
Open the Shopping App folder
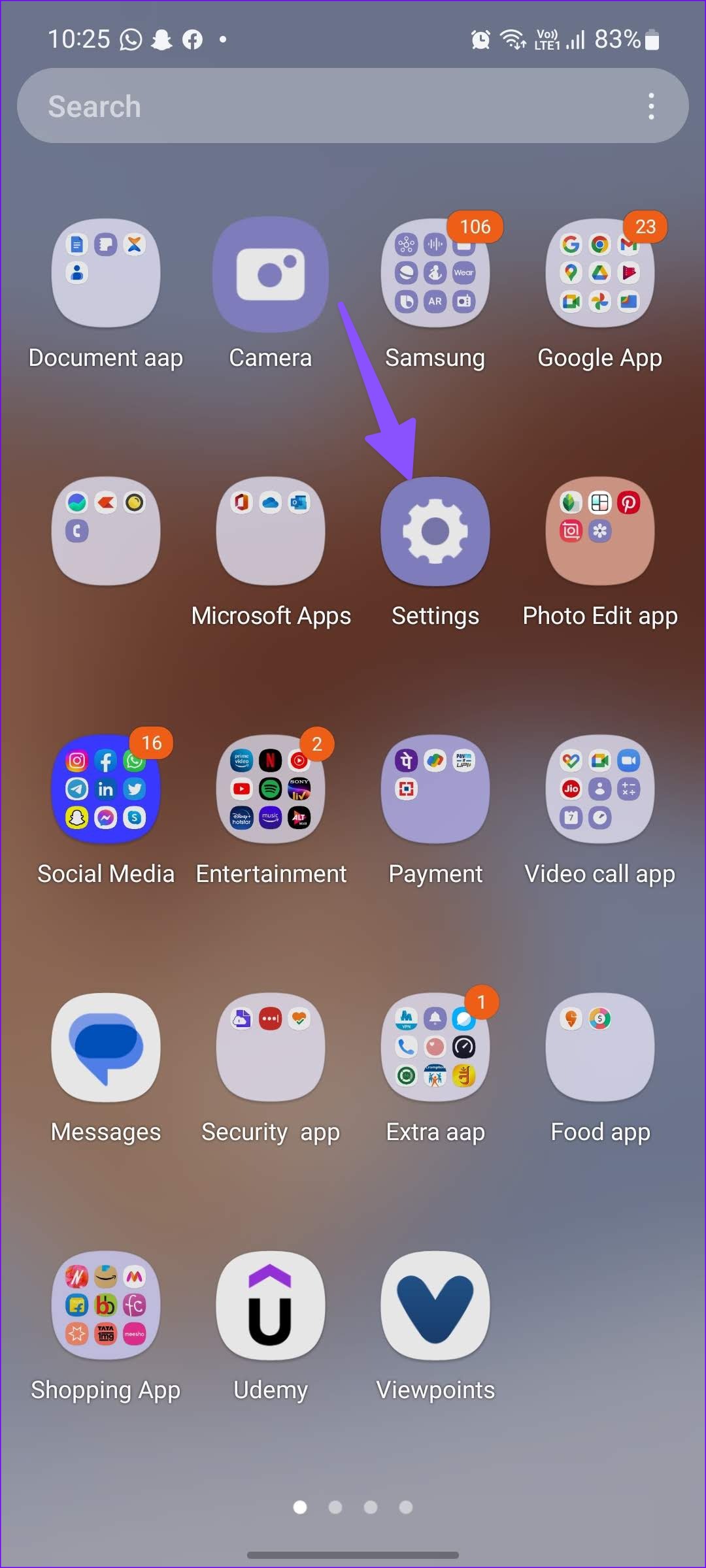(106, 1305)
